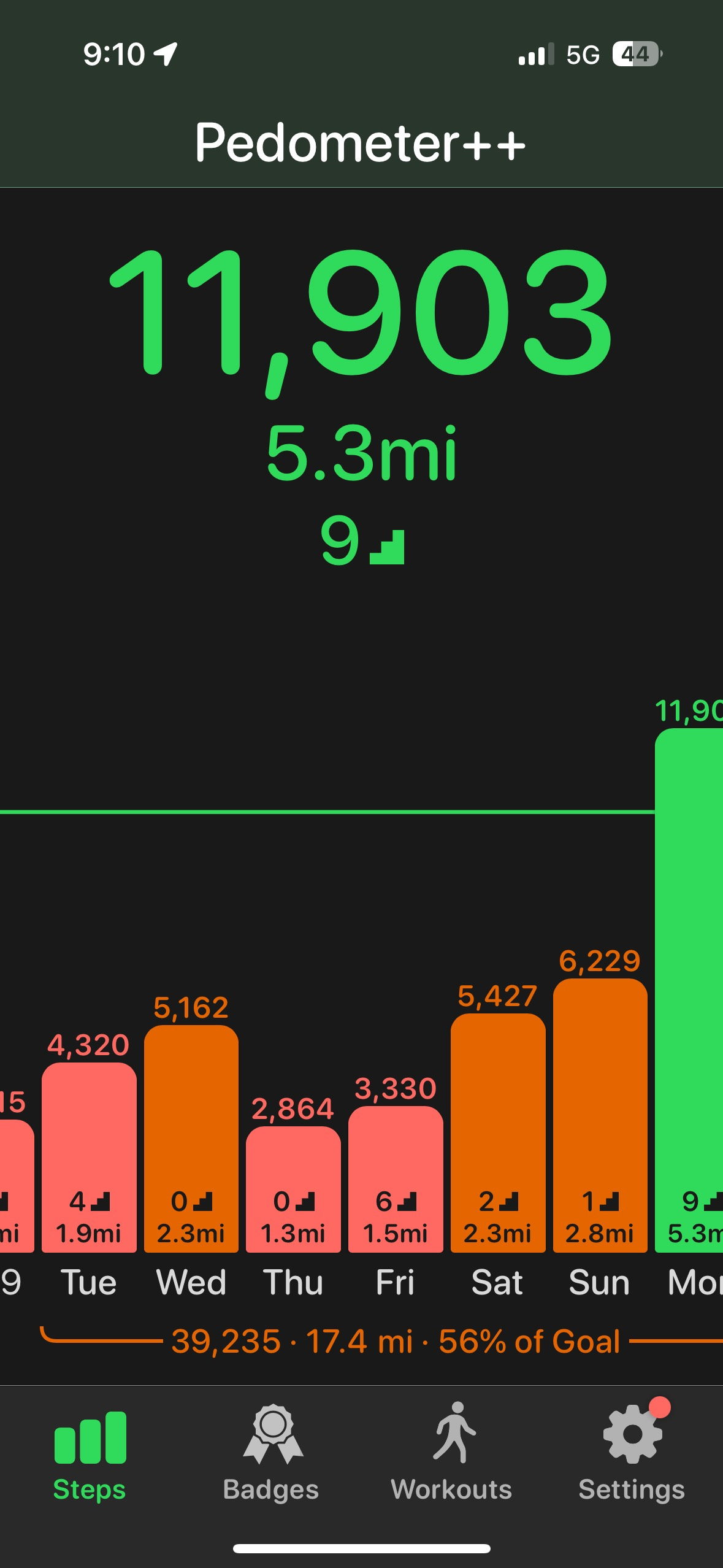The image size is (723, 1568).
Task: Select Saturday's 5,427 steps bar
Action: [x=498, y=1132]
